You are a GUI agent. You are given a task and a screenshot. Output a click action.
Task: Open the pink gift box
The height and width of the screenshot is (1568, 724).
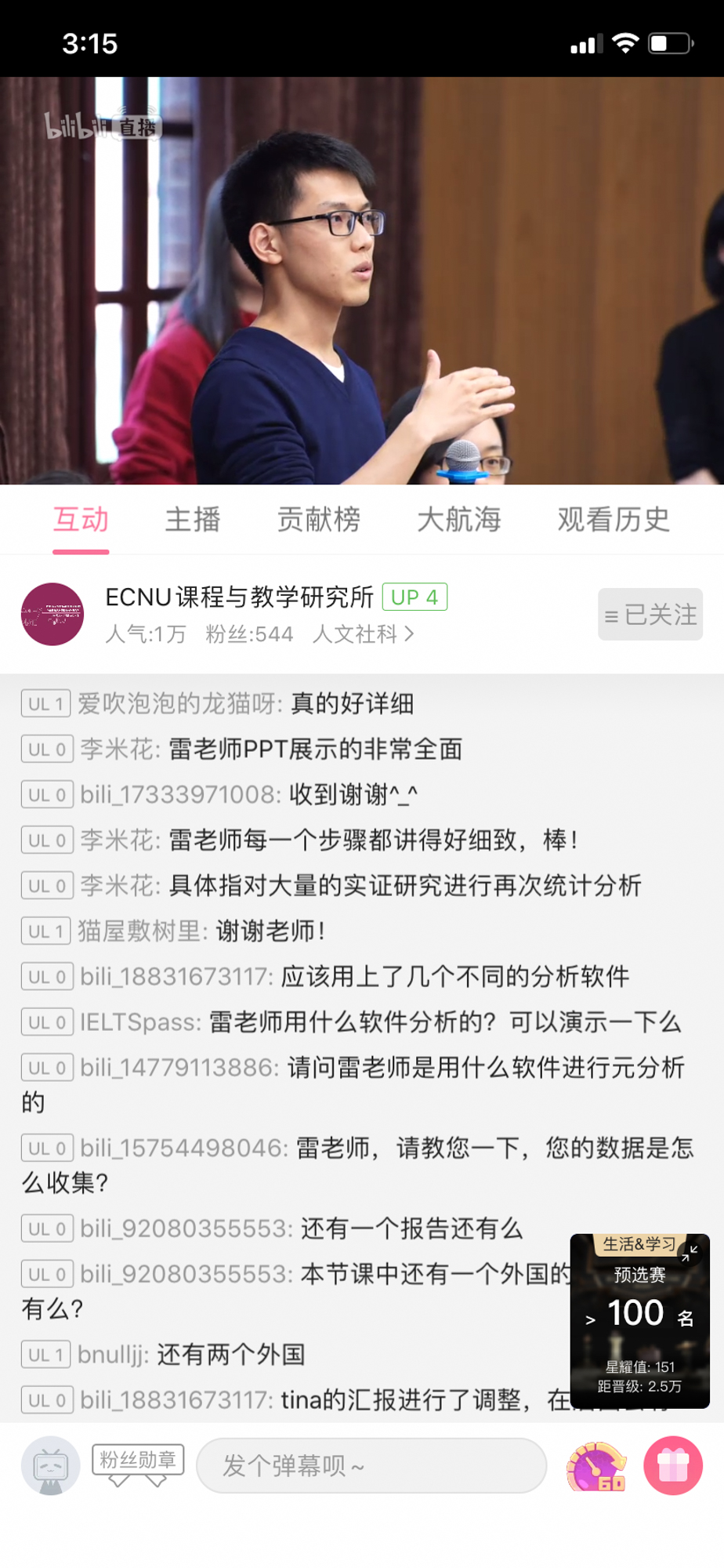(x=672, y=1465)
